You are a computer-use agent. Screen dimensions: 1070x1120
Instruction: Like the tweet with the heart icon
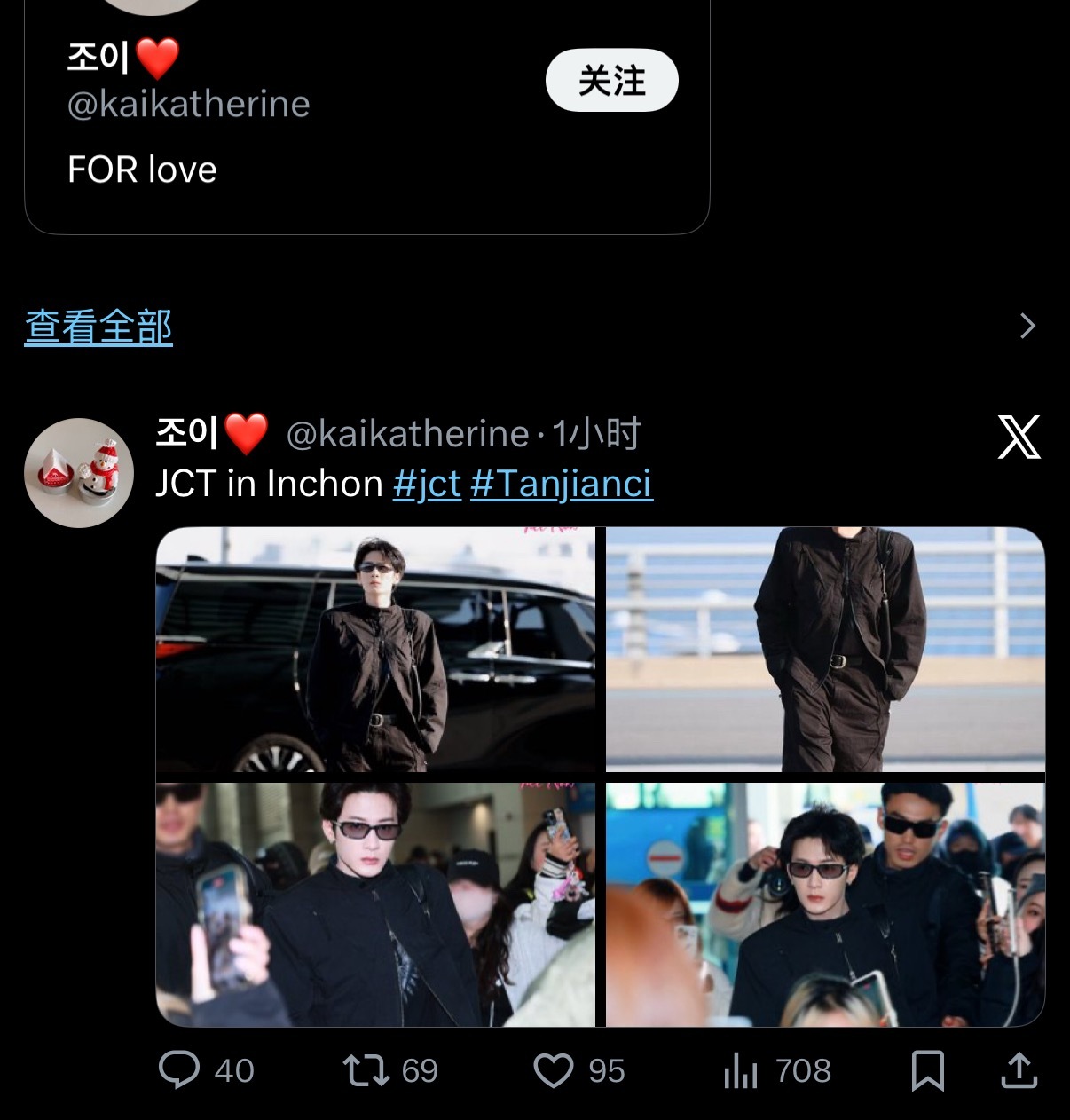(555, 1071)
